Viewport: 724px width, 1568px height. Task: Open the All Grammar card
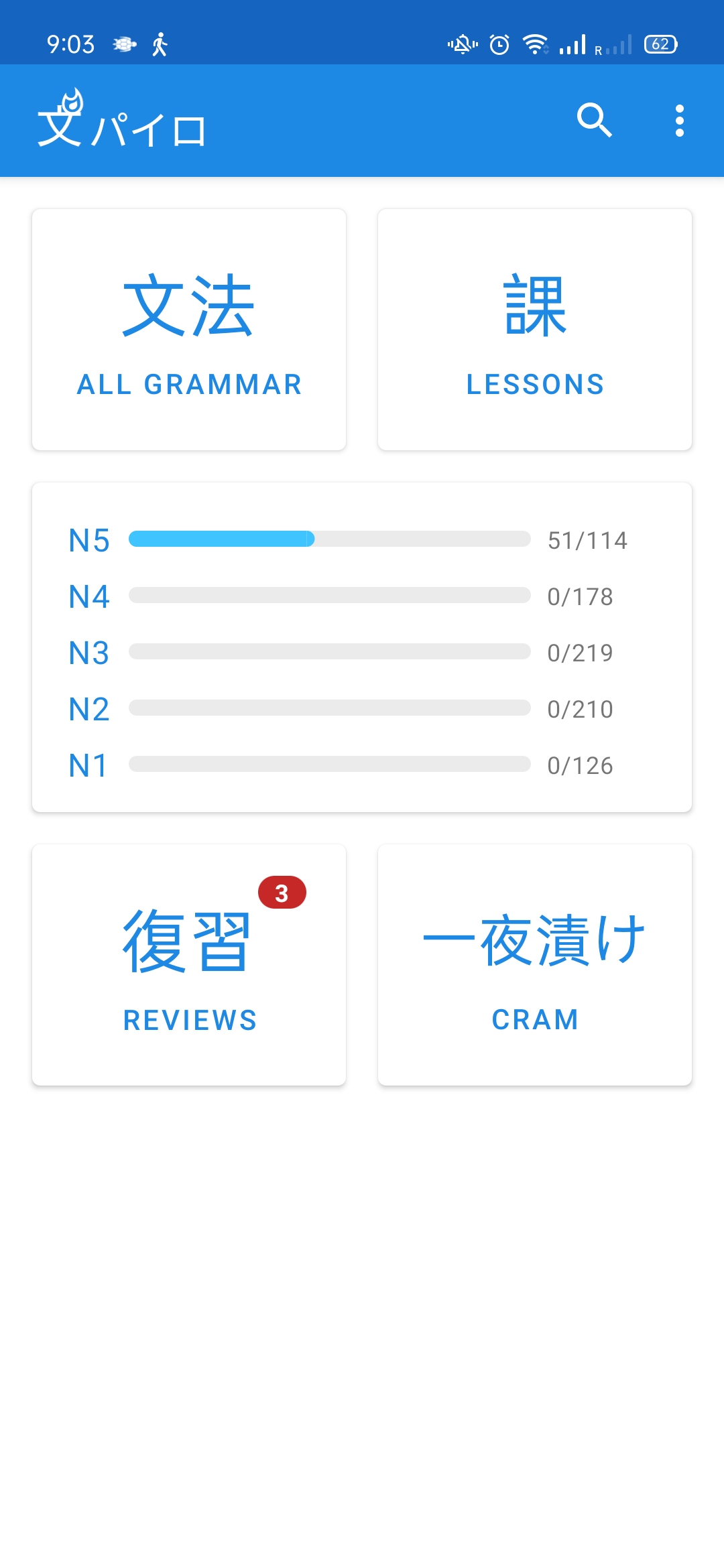click(189, 330)
